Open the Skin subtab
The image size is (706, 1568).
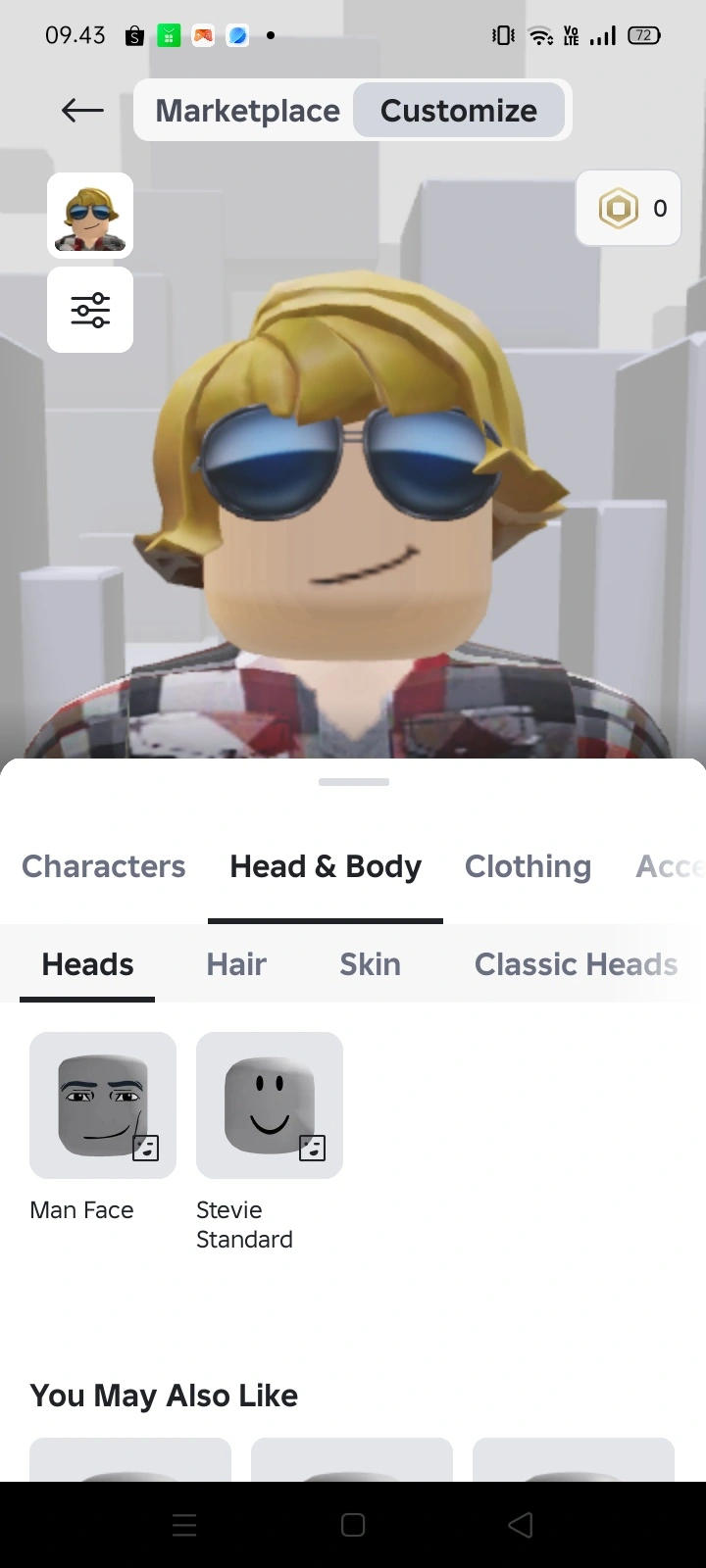click(370, 964)
